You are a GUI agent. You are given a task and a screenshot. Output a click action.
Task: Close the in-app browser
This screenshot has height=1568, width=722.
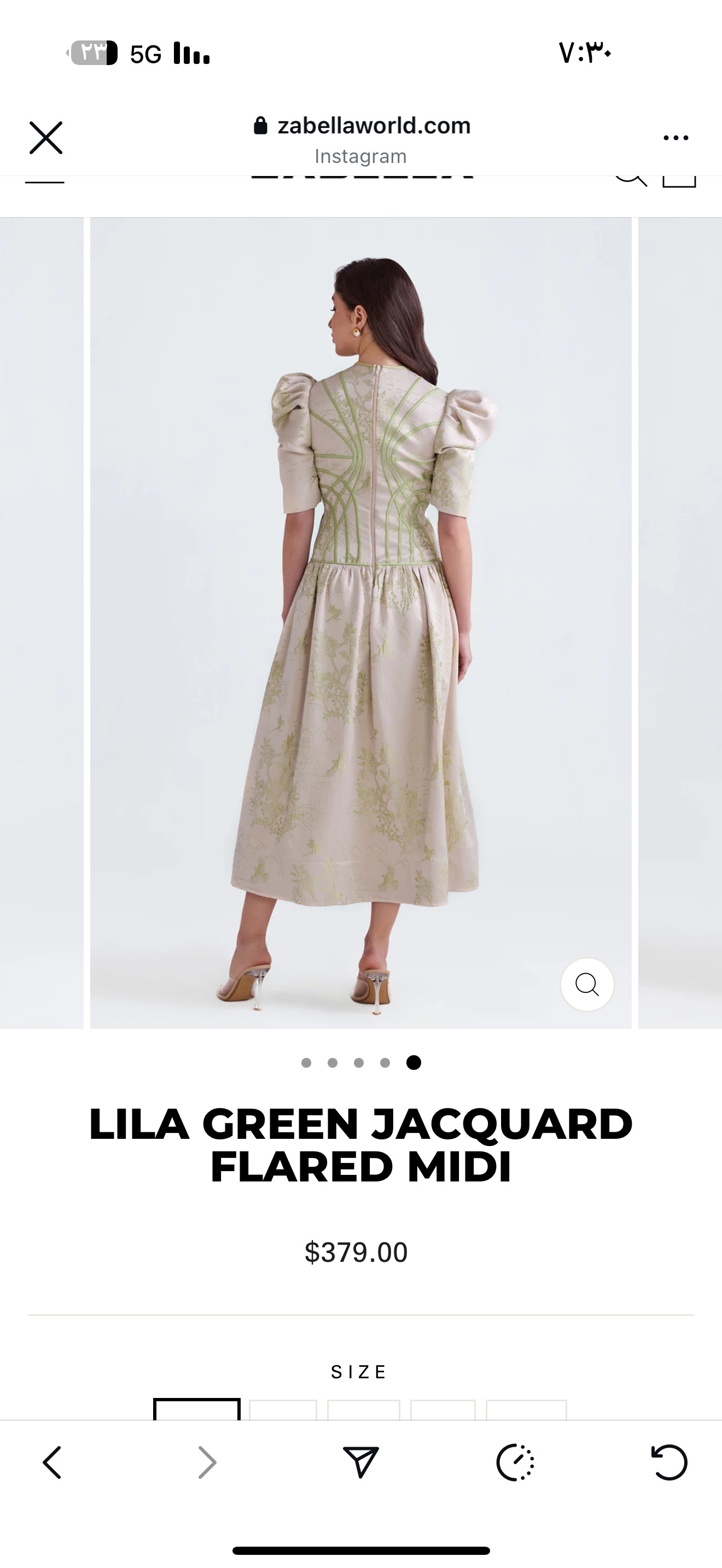pos(45,138)
